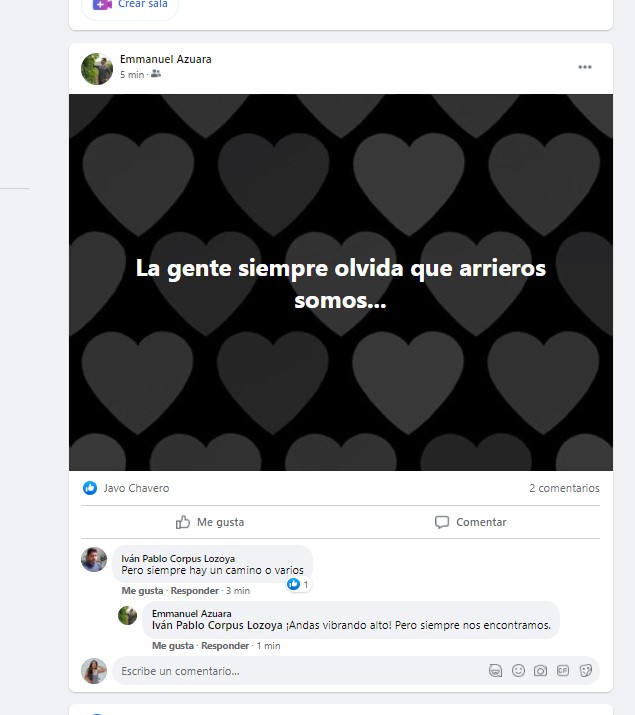See who reacted: Javo Chavero
This screenshot has width=635, height=715.
click(136, 488)
